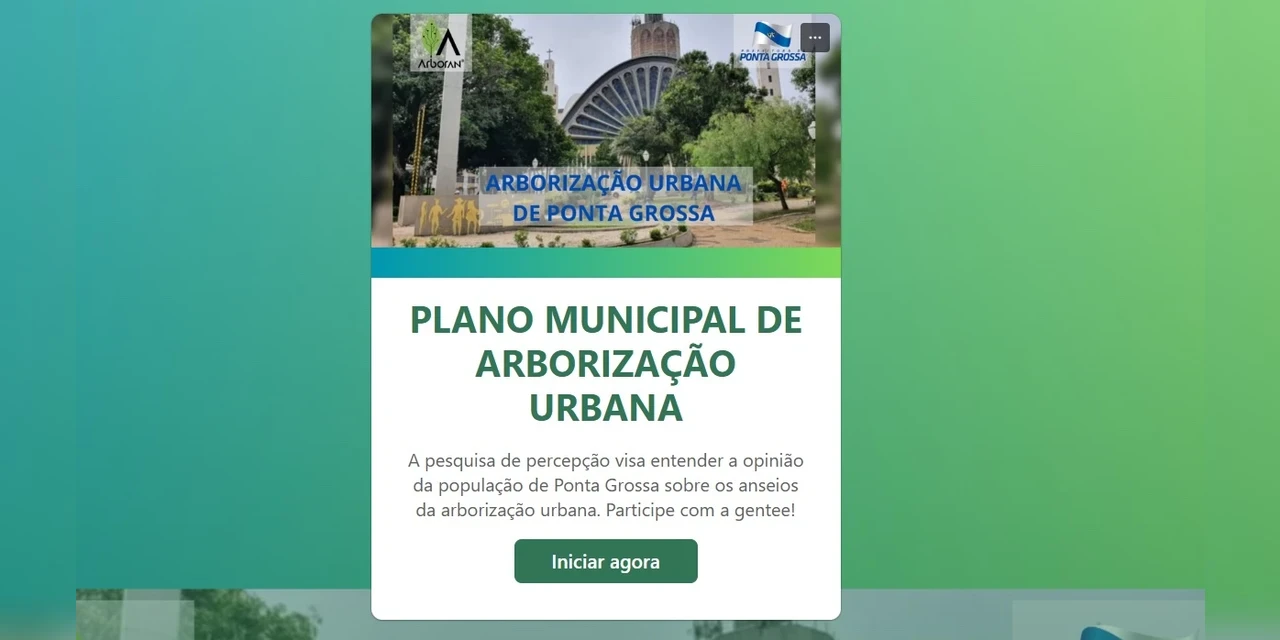Tap the Iniciar agora button

point(605,561)
